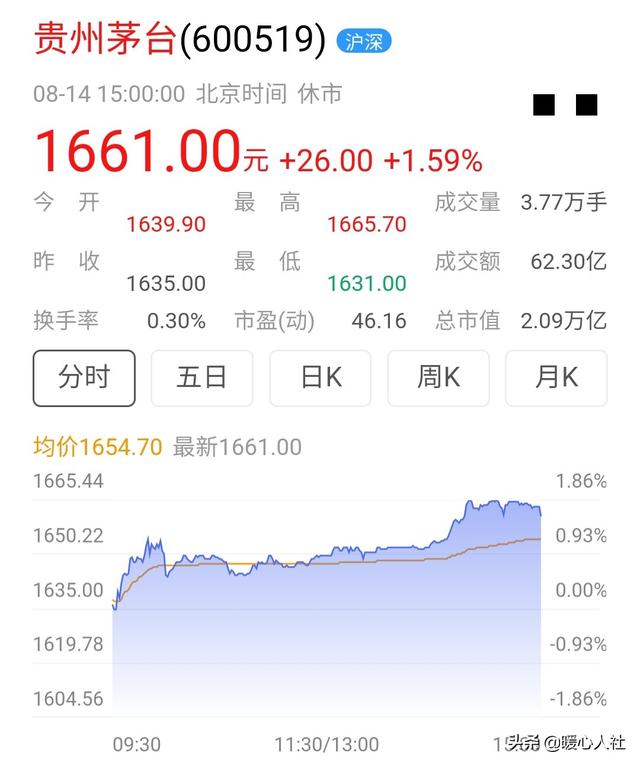This screenshot has height=765, width=640.
Task: Switch to the 分时 chart tab
Action: (84, 378)
